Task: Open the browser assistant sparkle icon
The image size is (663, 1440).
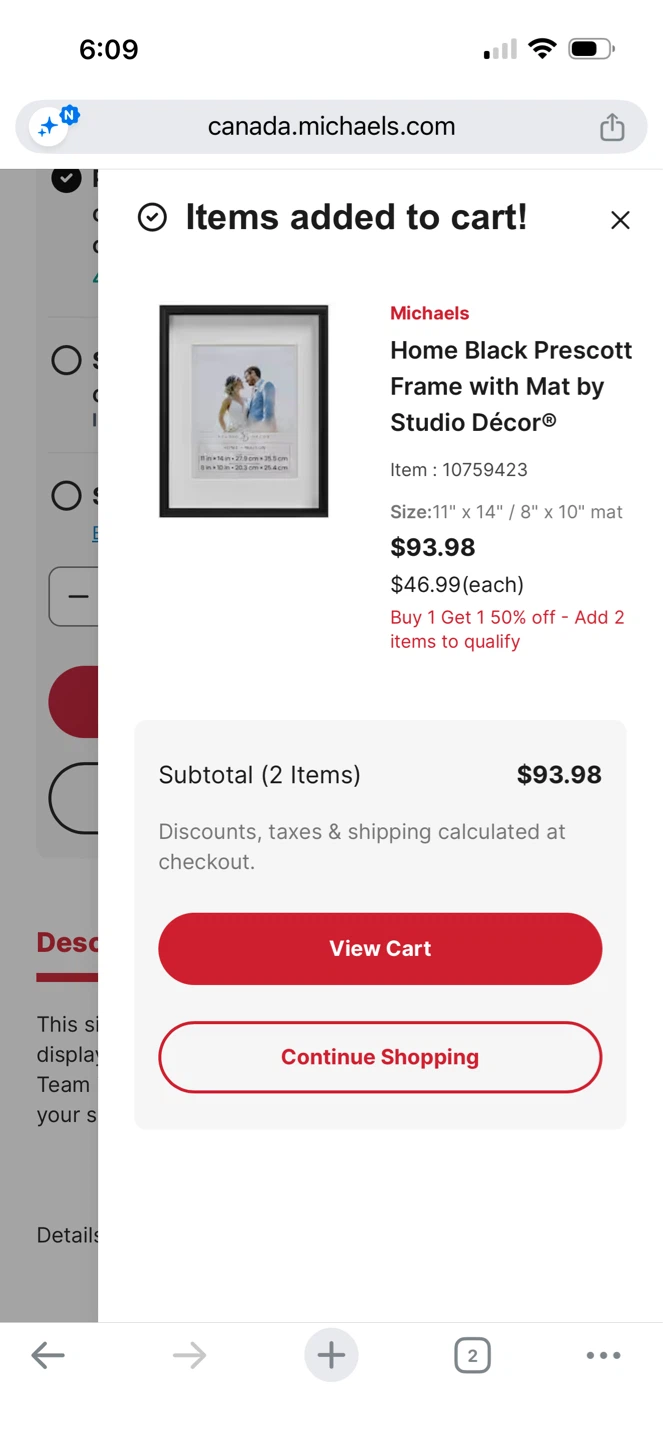Action: (50, 126)
